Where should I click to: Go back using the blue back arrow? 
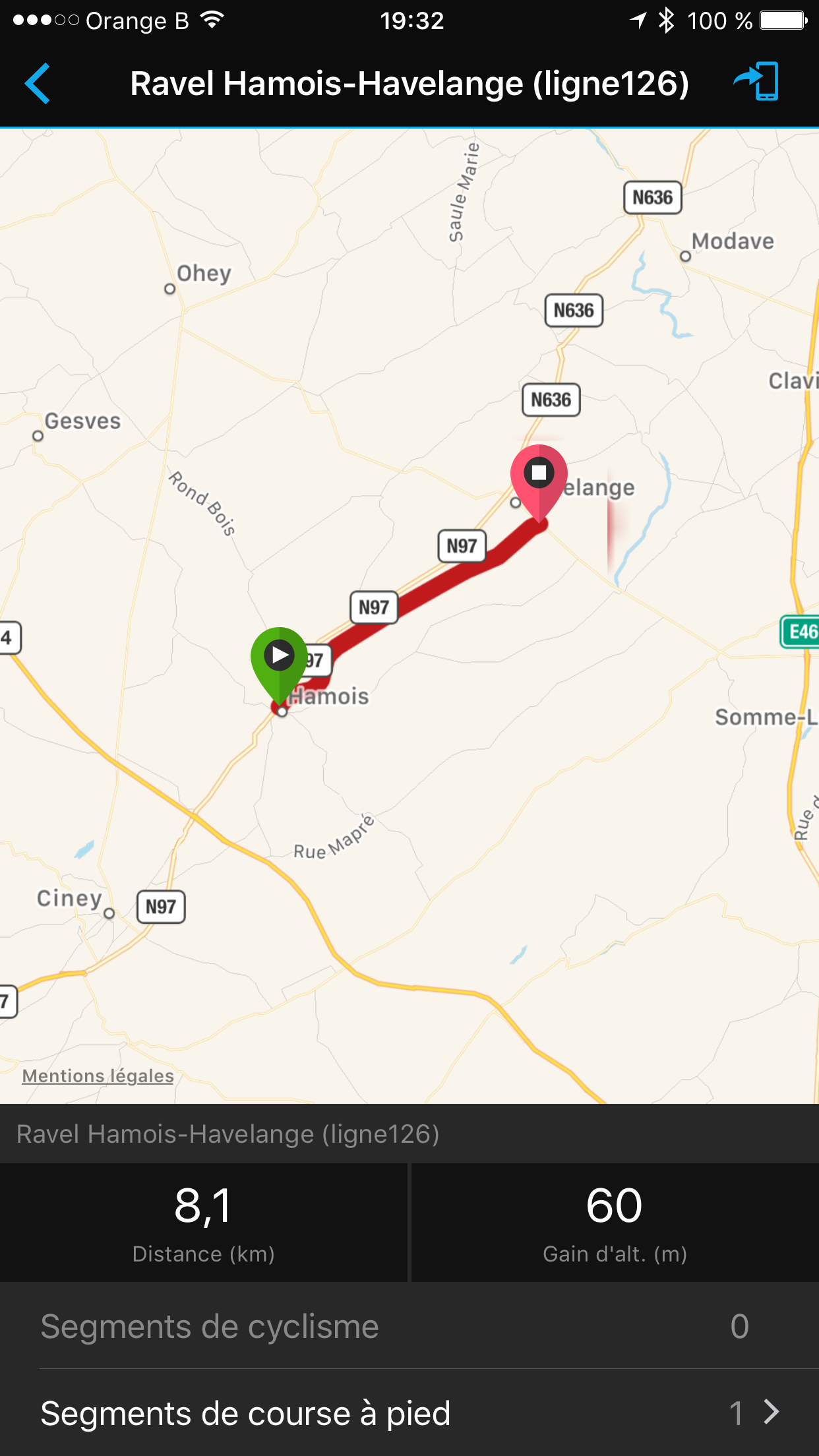pyautogui.click(x=38, y=84)
